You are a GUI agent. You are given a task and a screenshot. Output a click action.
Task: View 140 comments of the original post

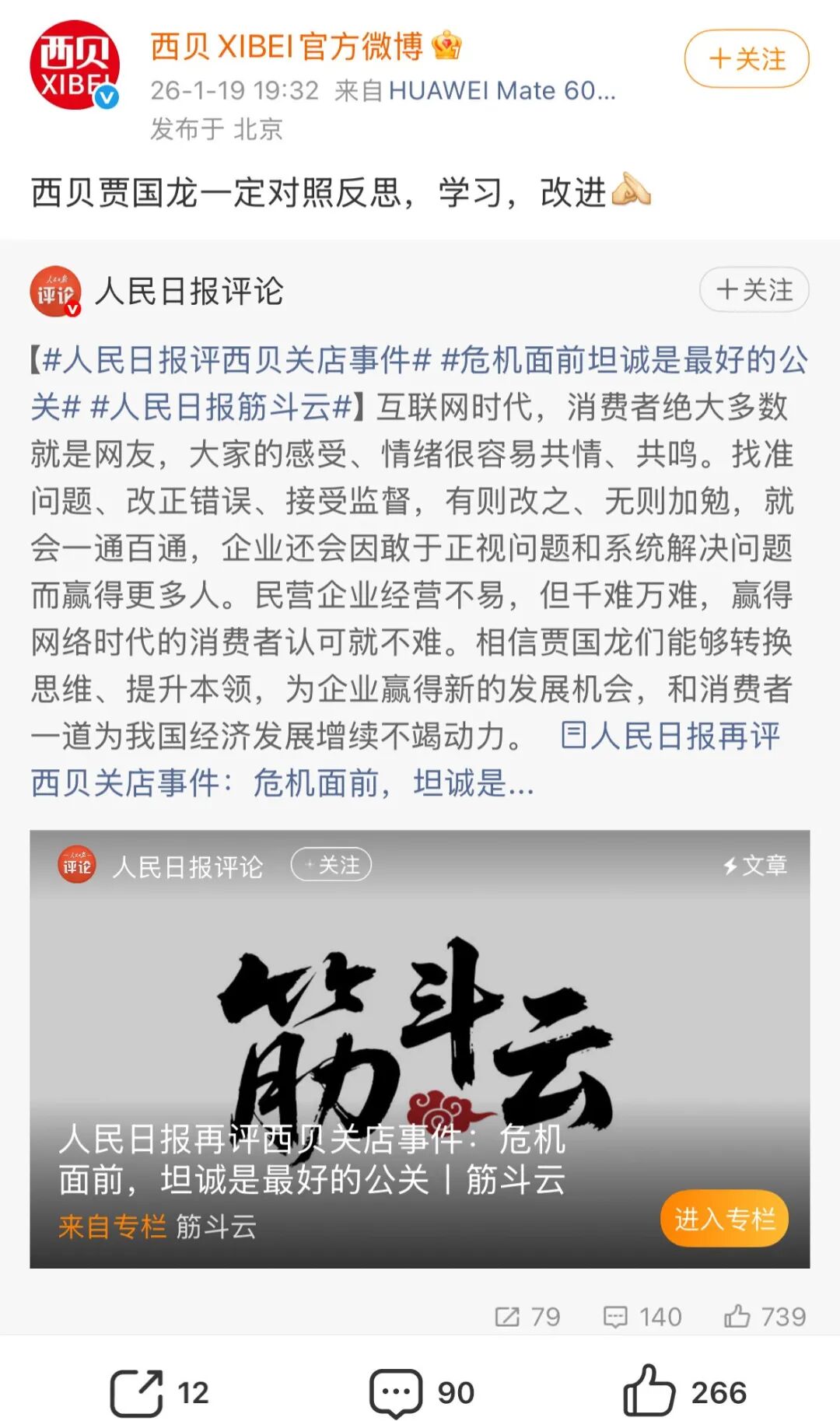pos(642,1317)
